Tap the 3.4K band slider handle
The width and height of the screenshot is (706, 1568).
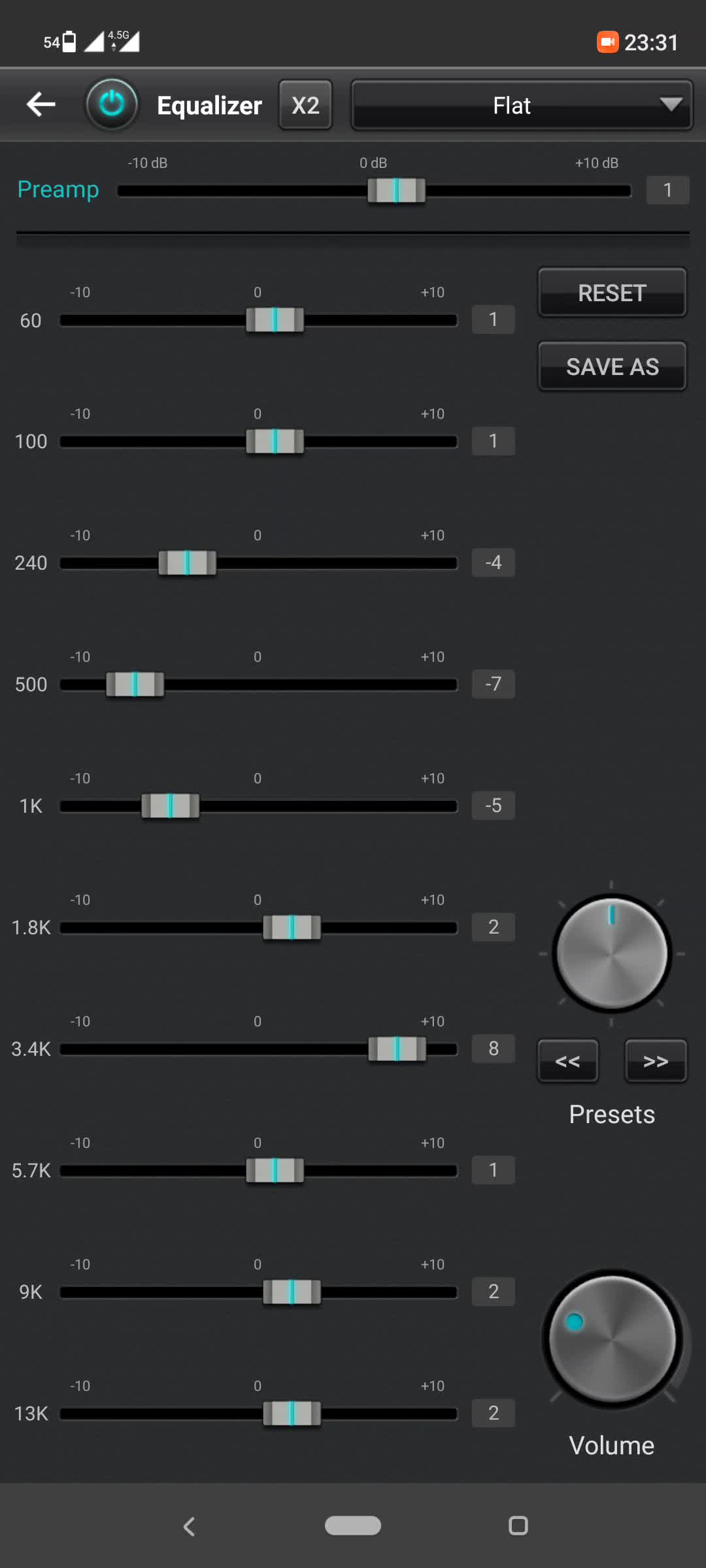[x=397, y=1049]
